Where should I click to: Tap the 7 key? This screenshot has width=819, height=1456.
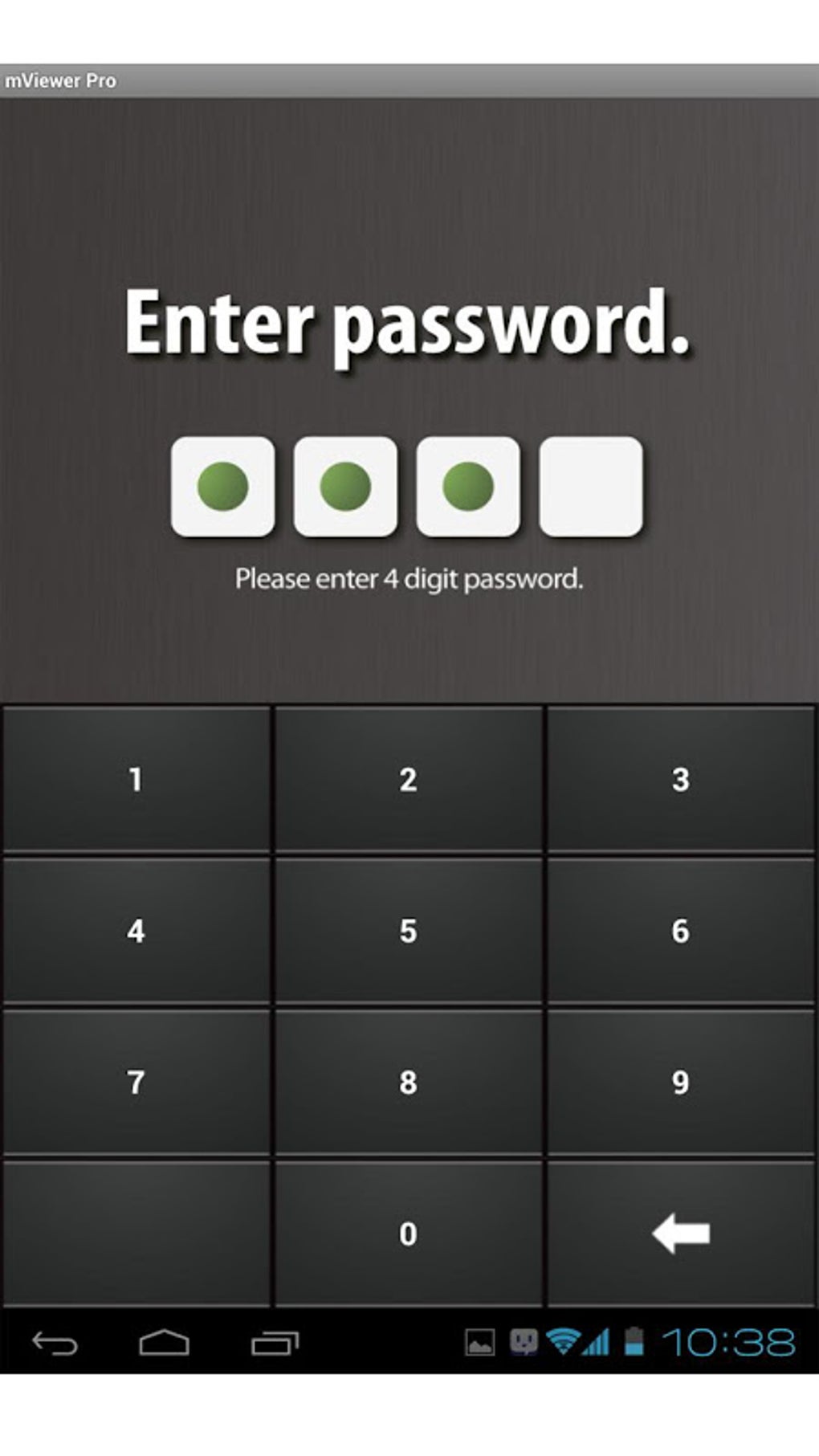(x=136, y=1082)
